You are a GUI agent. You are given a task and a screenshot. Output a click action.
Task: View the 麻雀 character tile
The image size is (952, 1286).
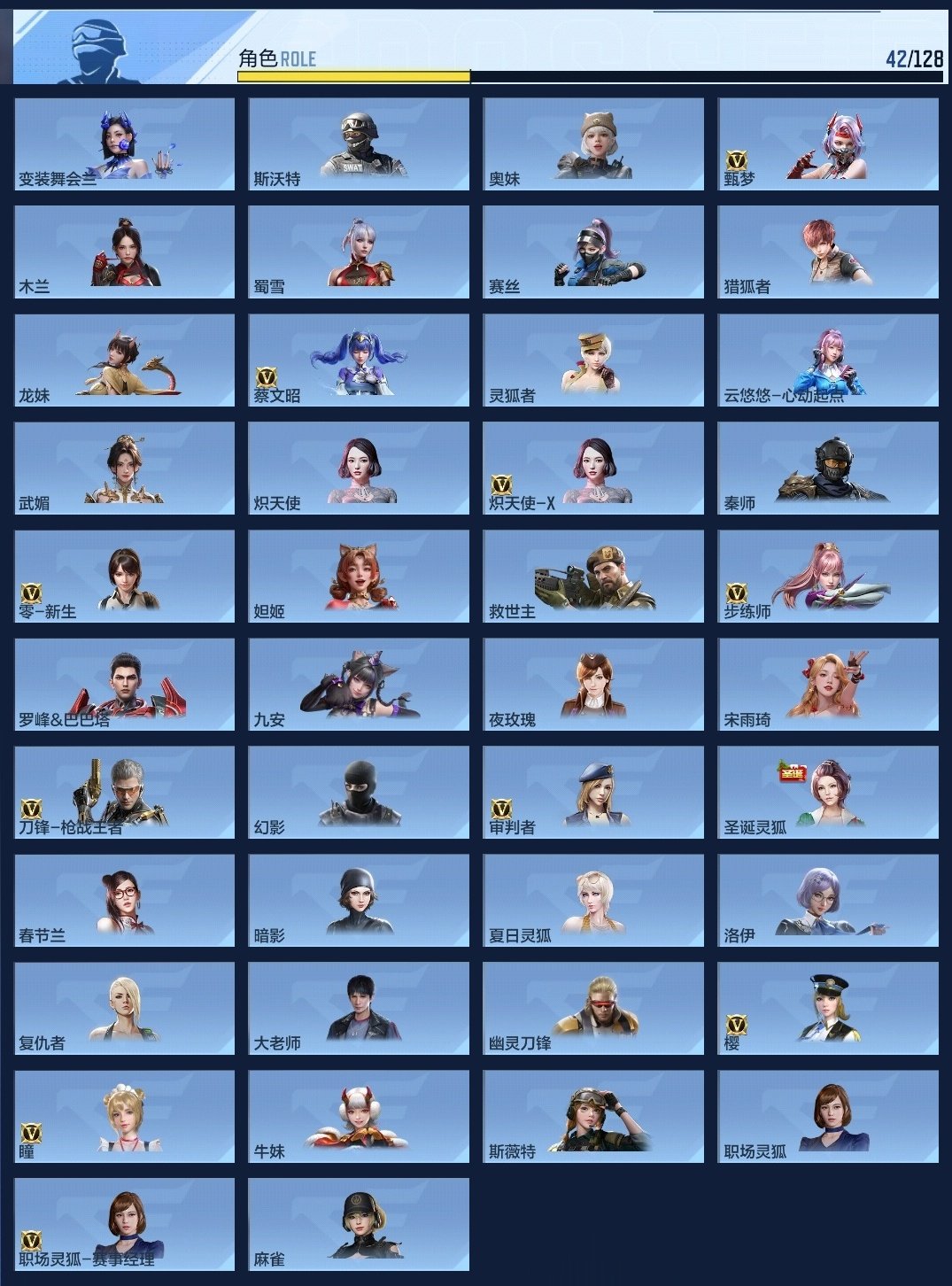pyautogui.click(x=359, y=1224)
